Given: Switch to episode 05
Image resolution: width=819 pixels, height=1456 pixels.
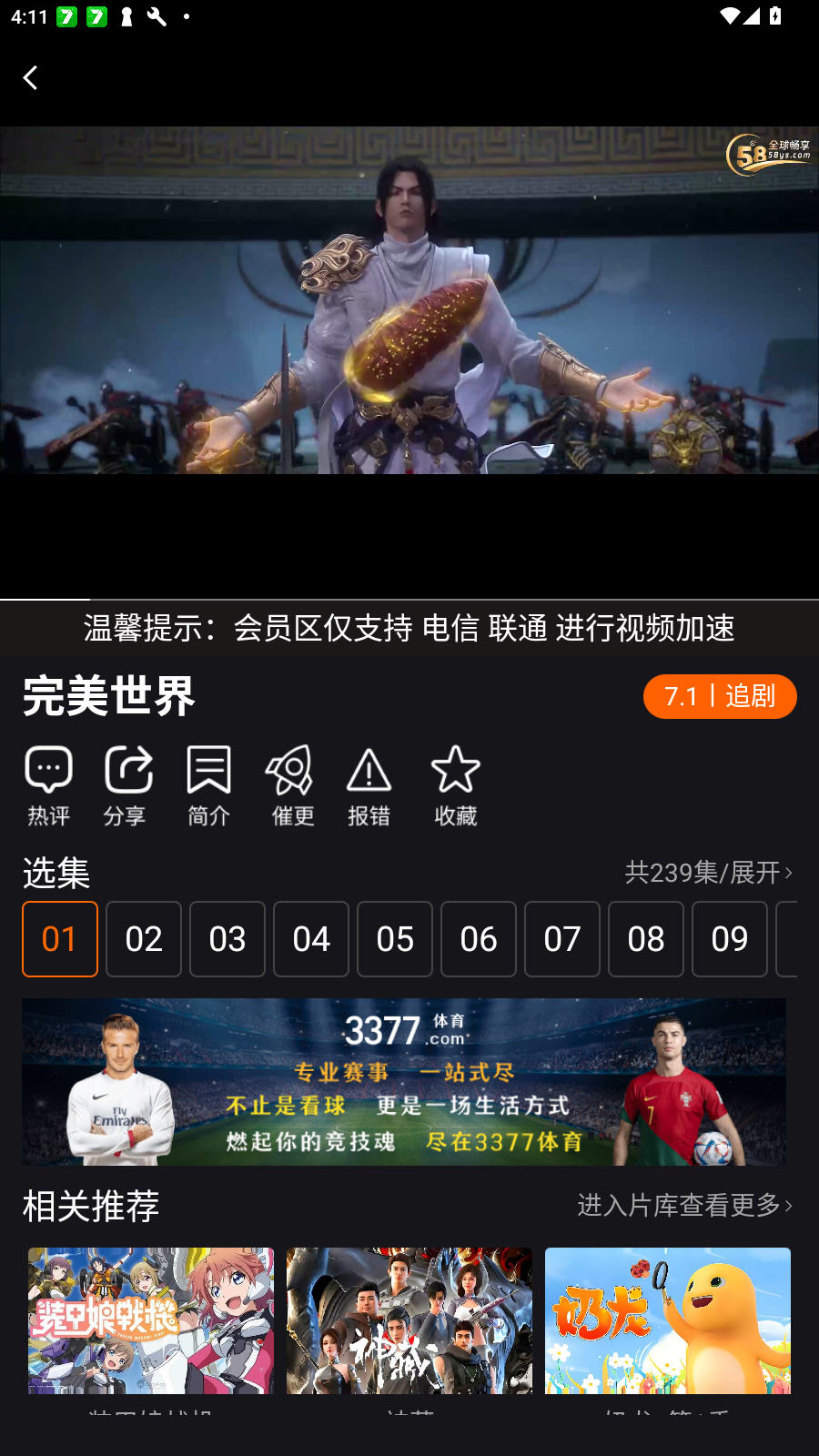Looking at the screenshot, I should [x=394, y=939].
